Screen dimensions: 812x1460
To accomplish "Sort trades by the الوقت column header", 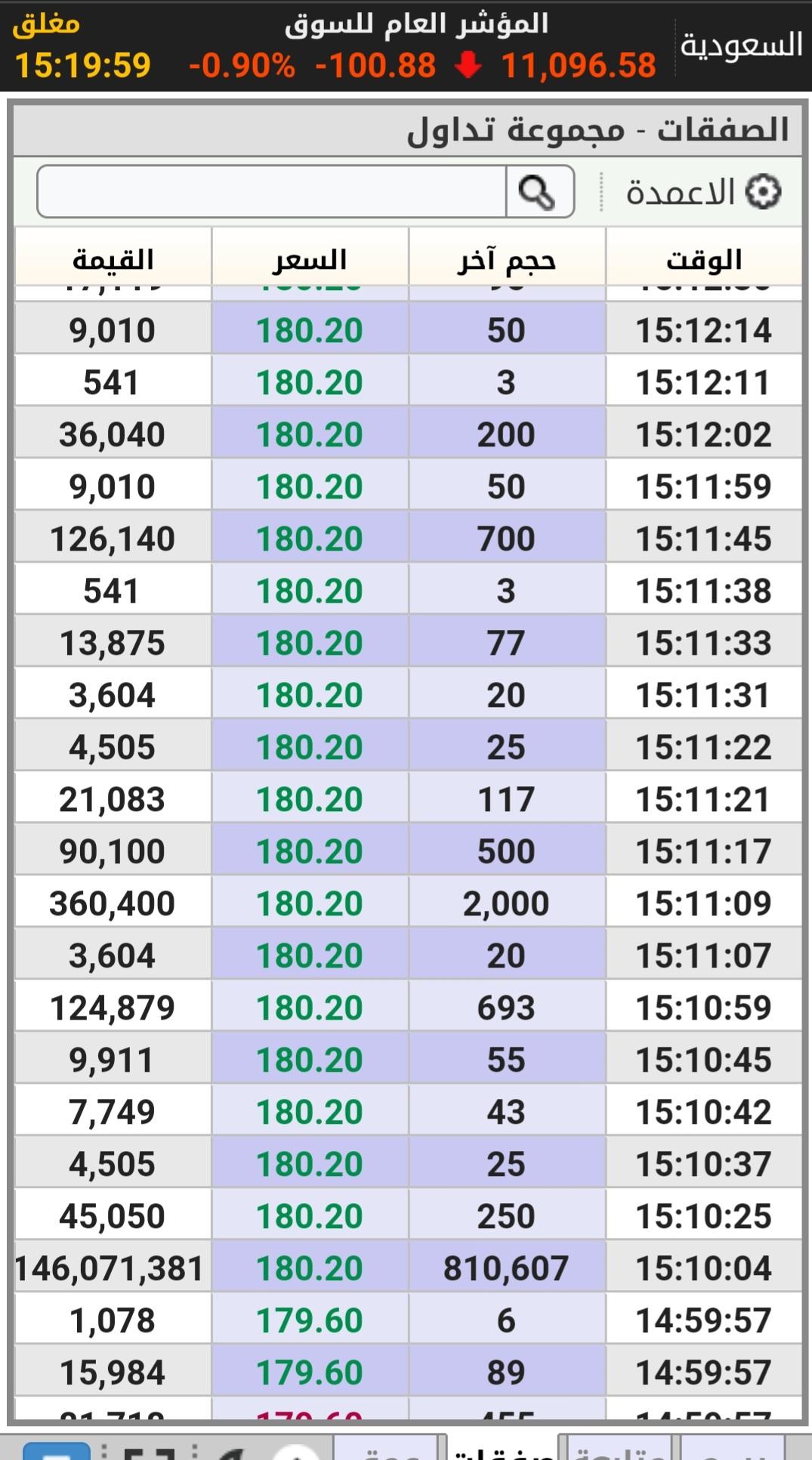I will [703, 260].
